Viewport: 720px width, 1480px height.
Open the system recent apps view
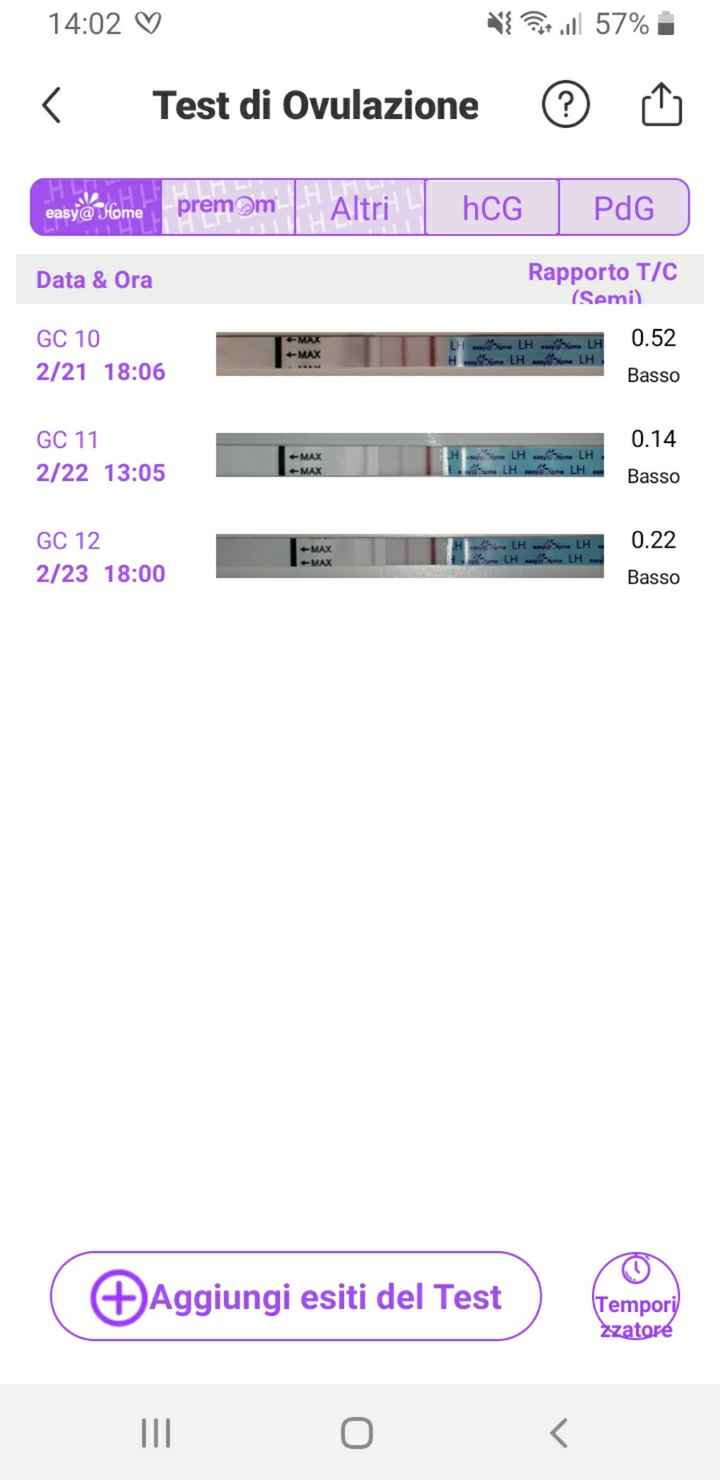[156, 1433]
